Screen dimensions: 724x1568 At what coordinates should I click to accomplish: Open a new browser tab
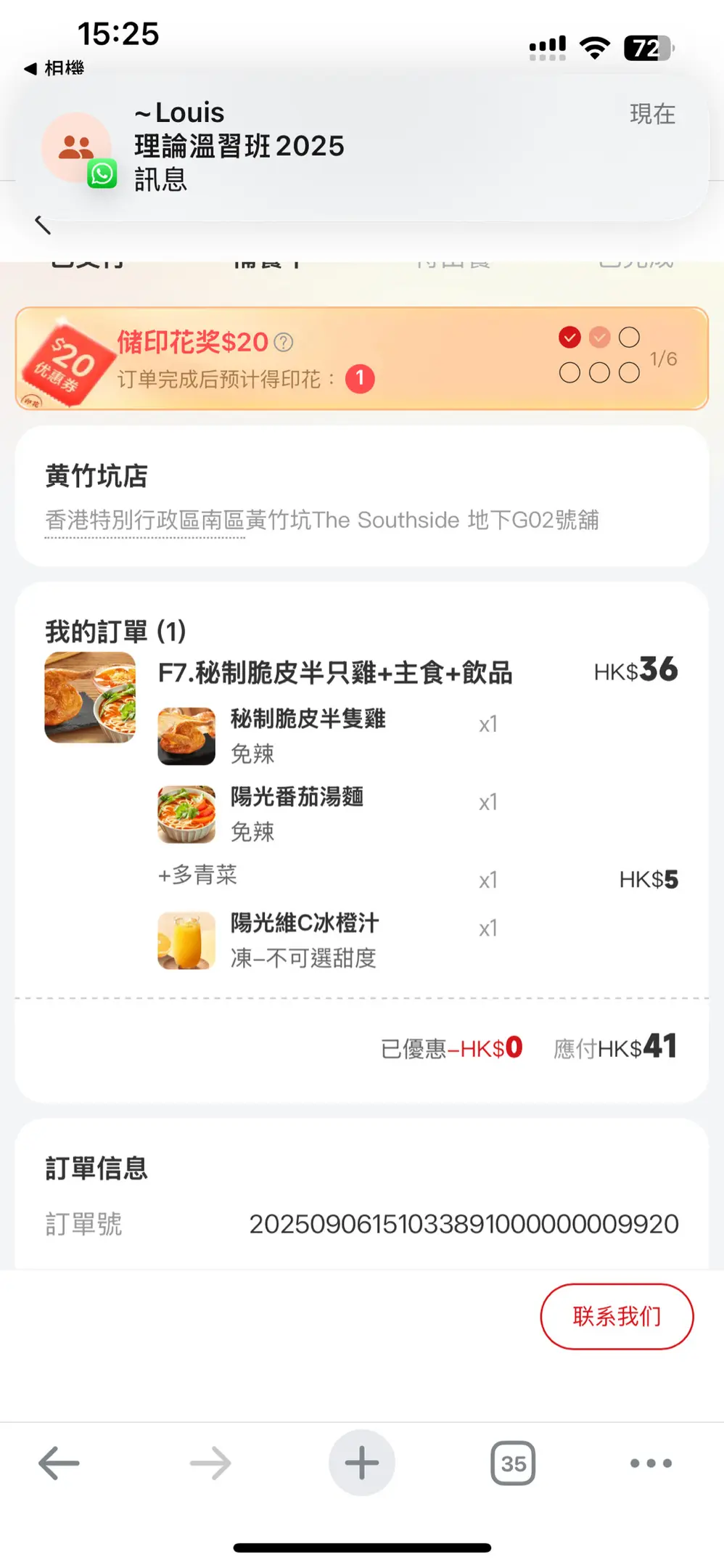point(361,1463)
